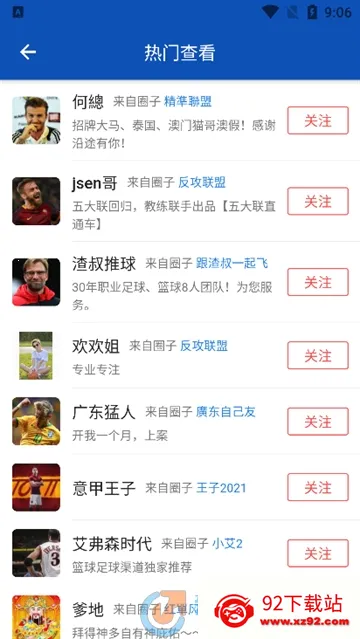Go back using the top arrow
Screen dimensions: 360x639
28,53
